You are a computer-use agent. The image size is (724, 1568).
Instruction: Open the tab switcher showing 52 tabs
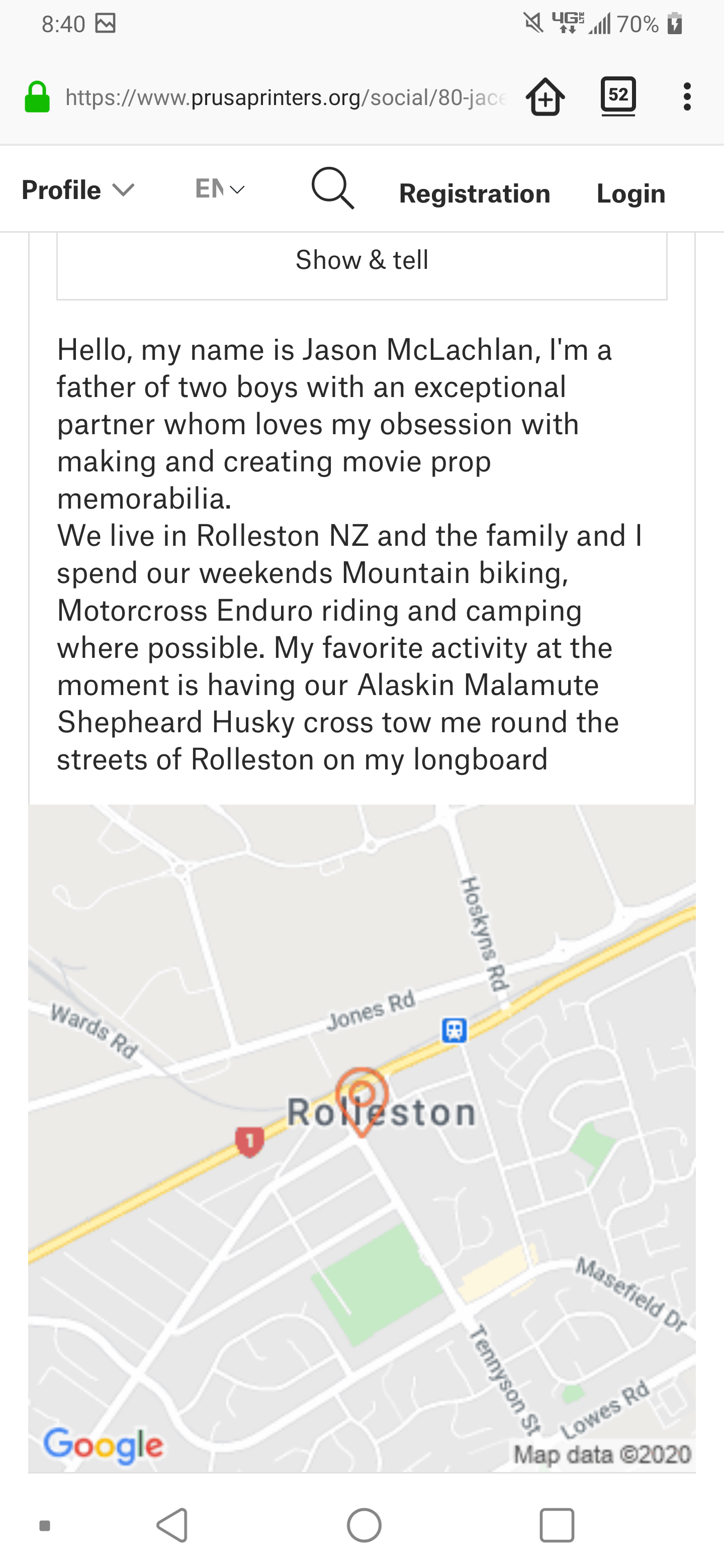[x=618, y=96]
